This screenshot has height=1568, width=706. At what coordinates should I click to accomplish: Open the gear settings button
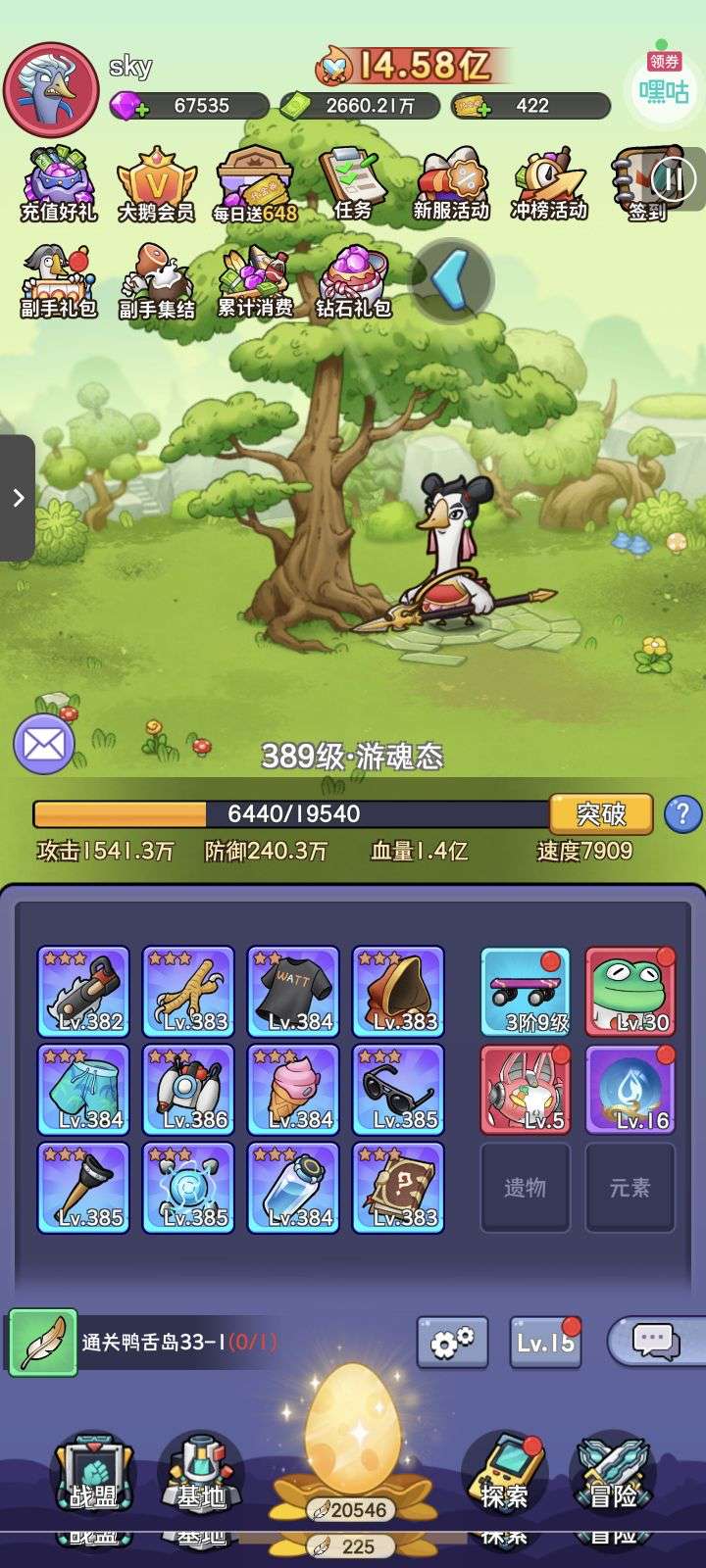453,1342
